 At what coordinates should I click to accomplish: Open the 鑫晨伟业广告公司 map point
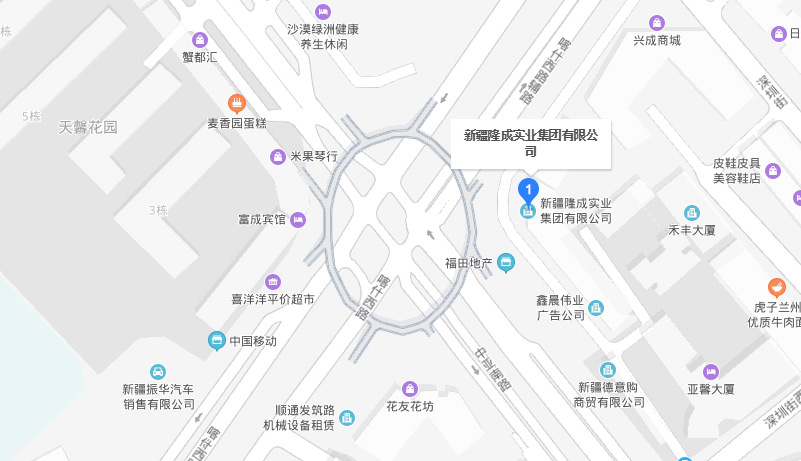coord(596,307)
